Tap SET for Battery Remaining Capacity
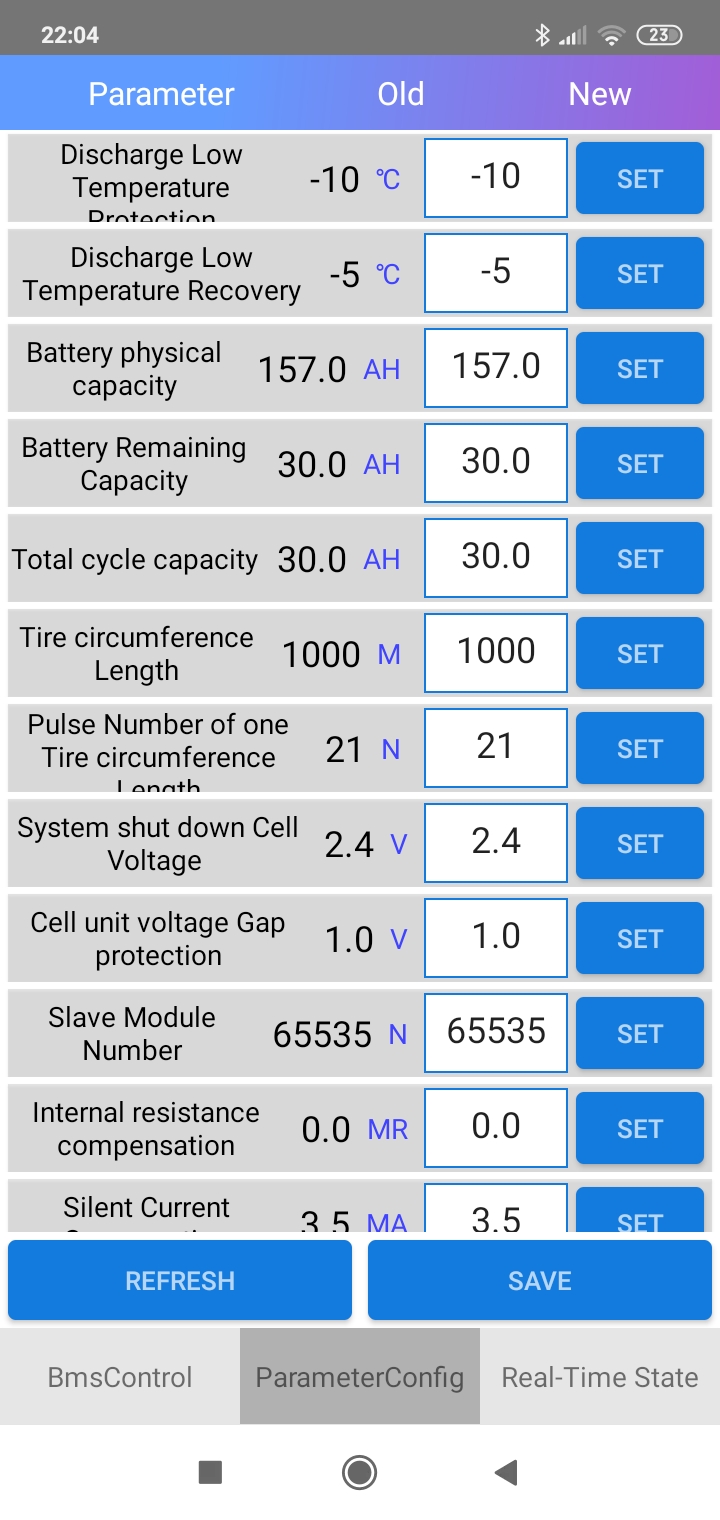The height and width of the screenshot is (1520, 720). (x=640, y=463)
